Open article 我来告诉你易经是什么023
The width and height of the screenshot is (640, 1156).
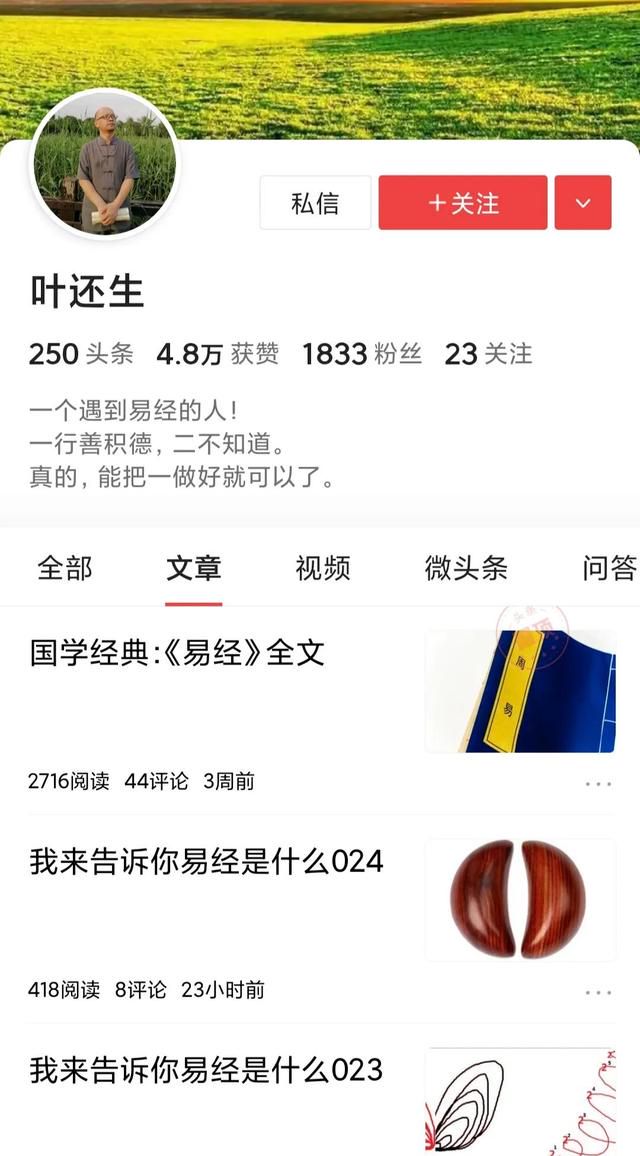[x=206, y=1070]
